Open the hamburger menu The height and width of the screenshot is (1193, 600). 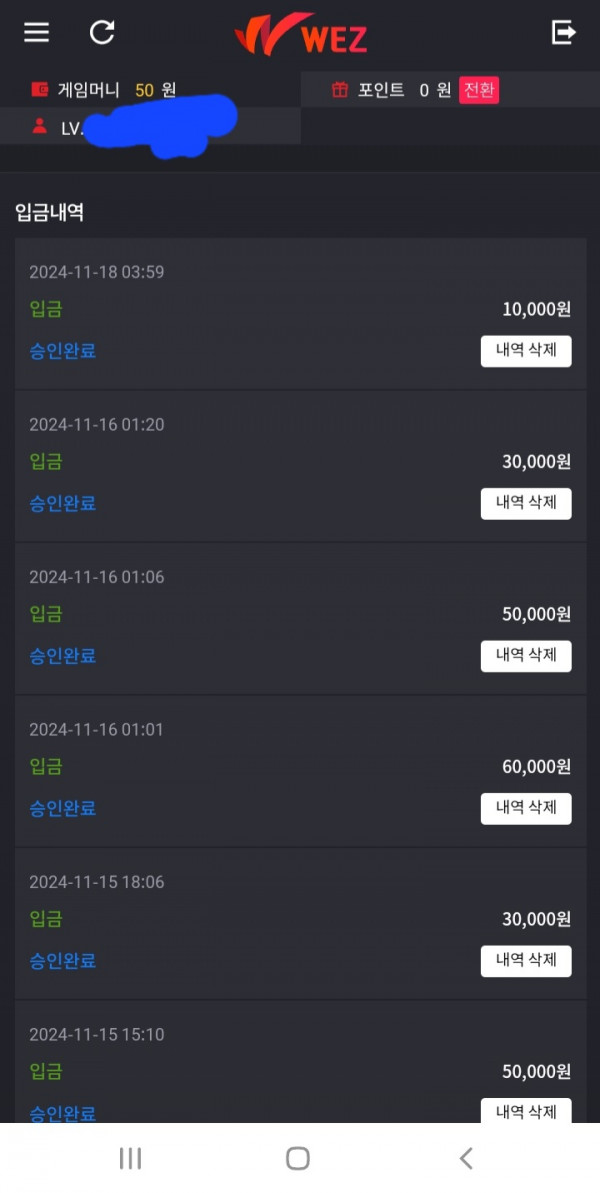click(x=37, y=33)
